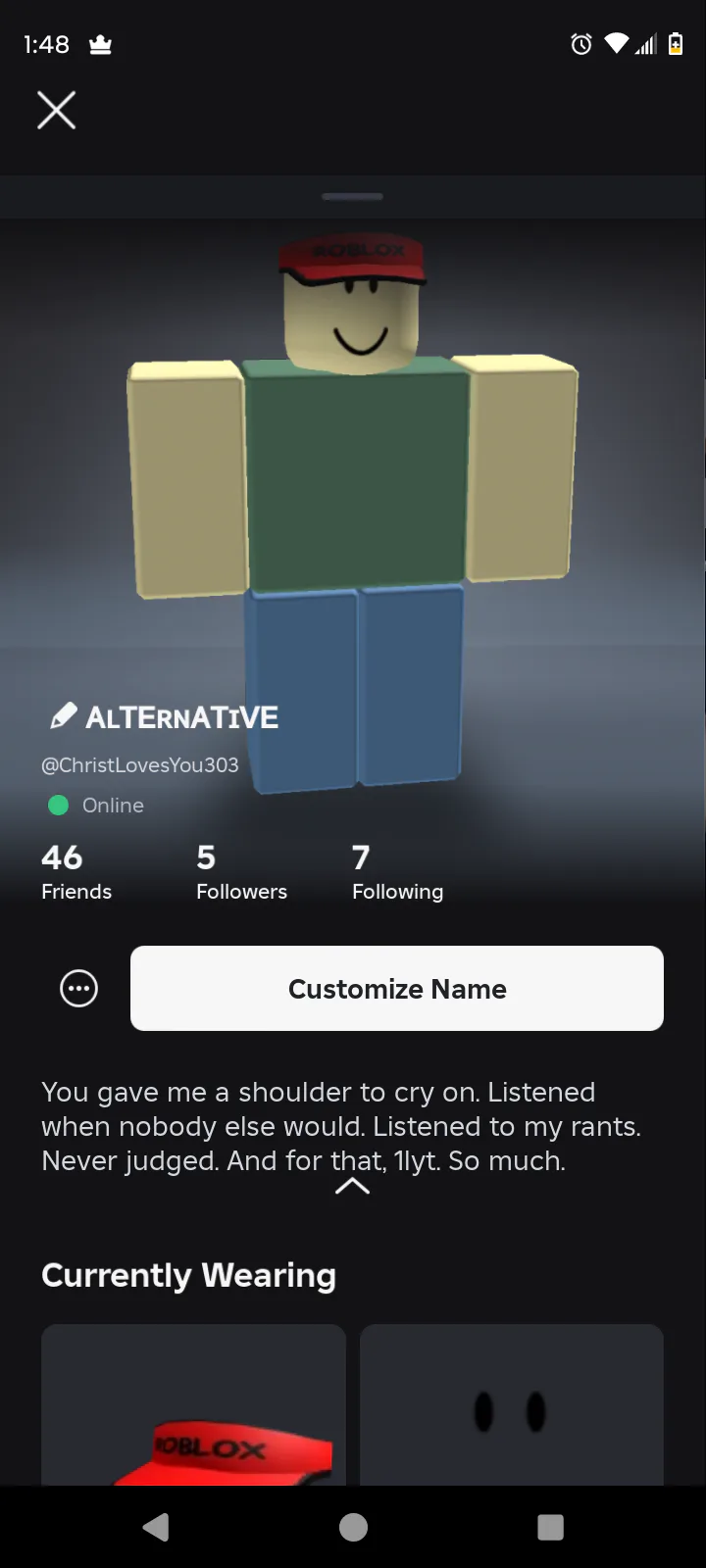Open the more options ellipsis menu
The image size is (706, 1568).
(x=79, y=988)
